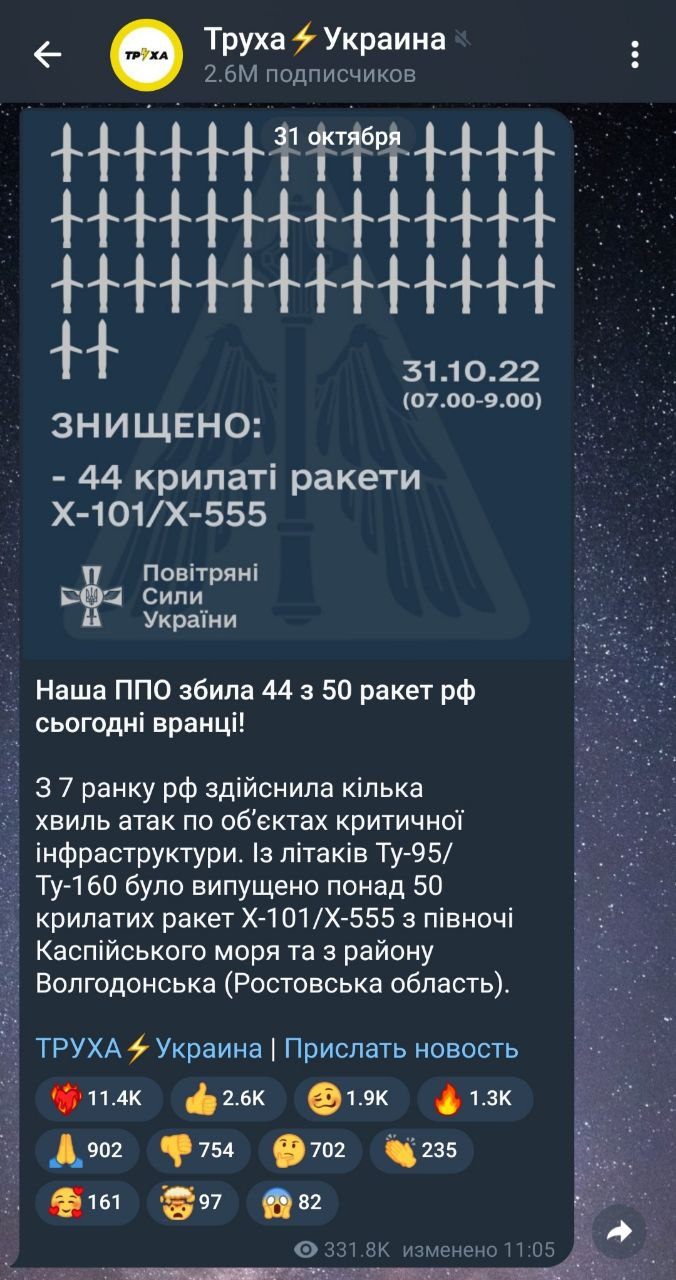Screen dimensions: 676x1280
Task: React with the burning heart 11.4K
Action: (x=98, y=1098)
